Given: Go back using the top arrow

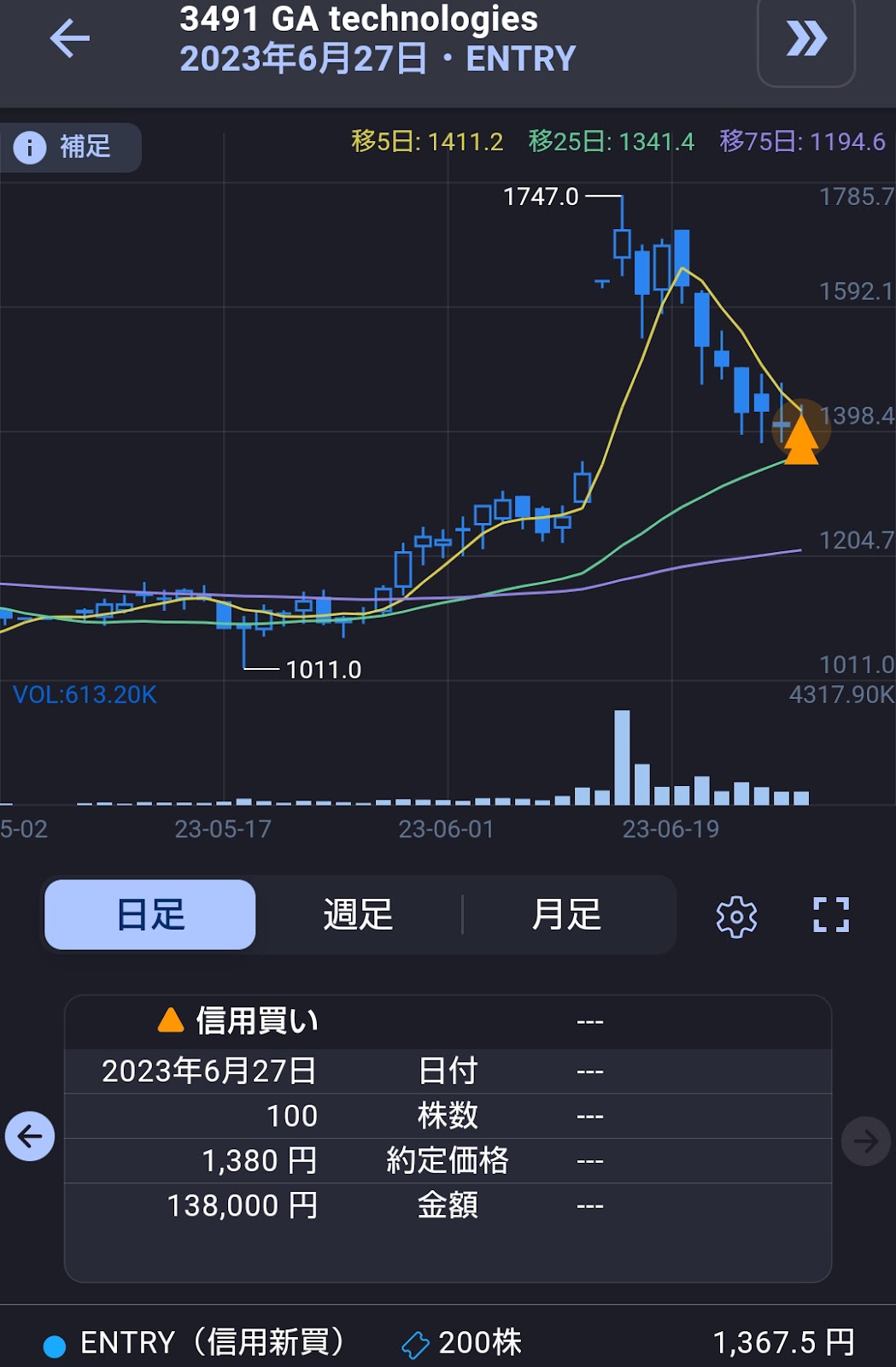Looking at the screenshot, I should click(x=70, y=38).
